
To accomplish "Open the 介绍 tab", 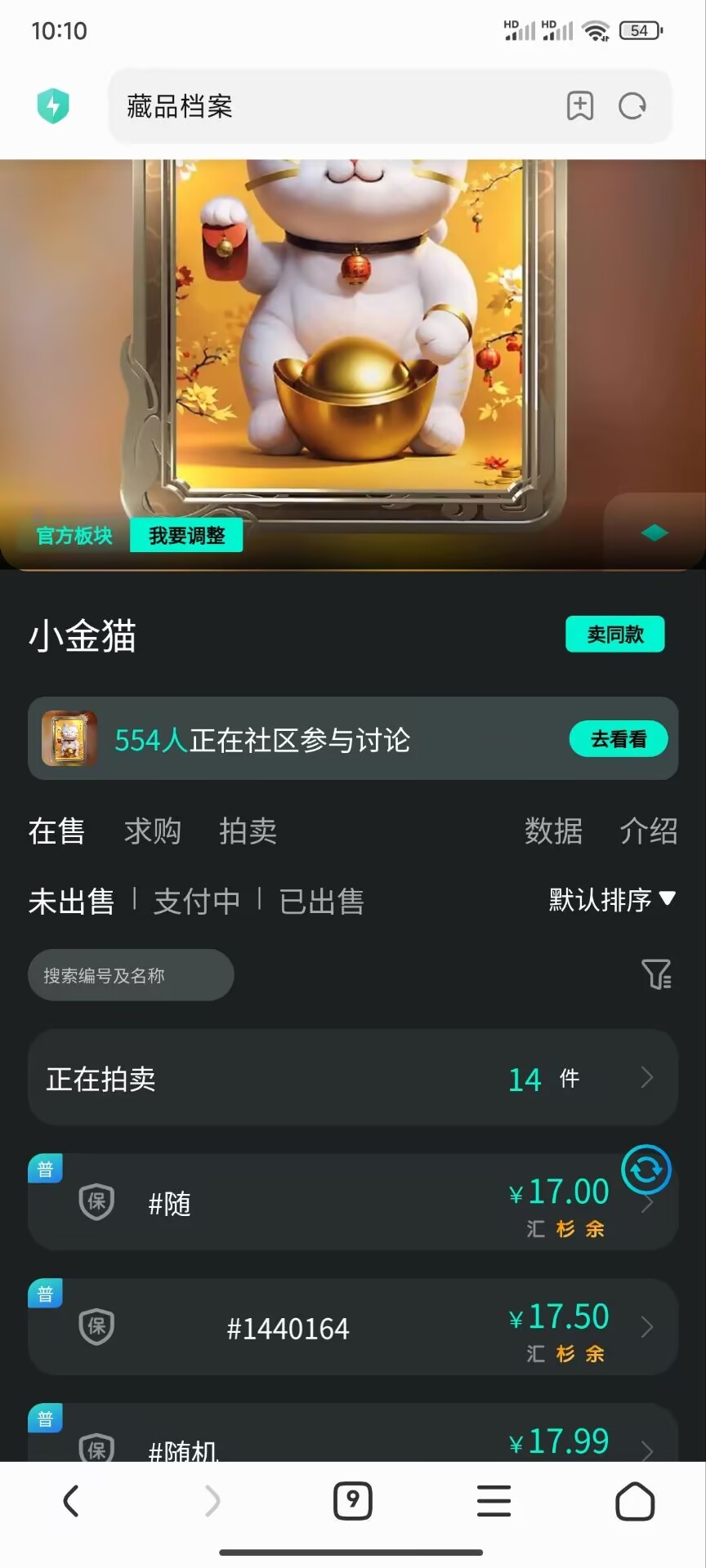I will point(648,831).
